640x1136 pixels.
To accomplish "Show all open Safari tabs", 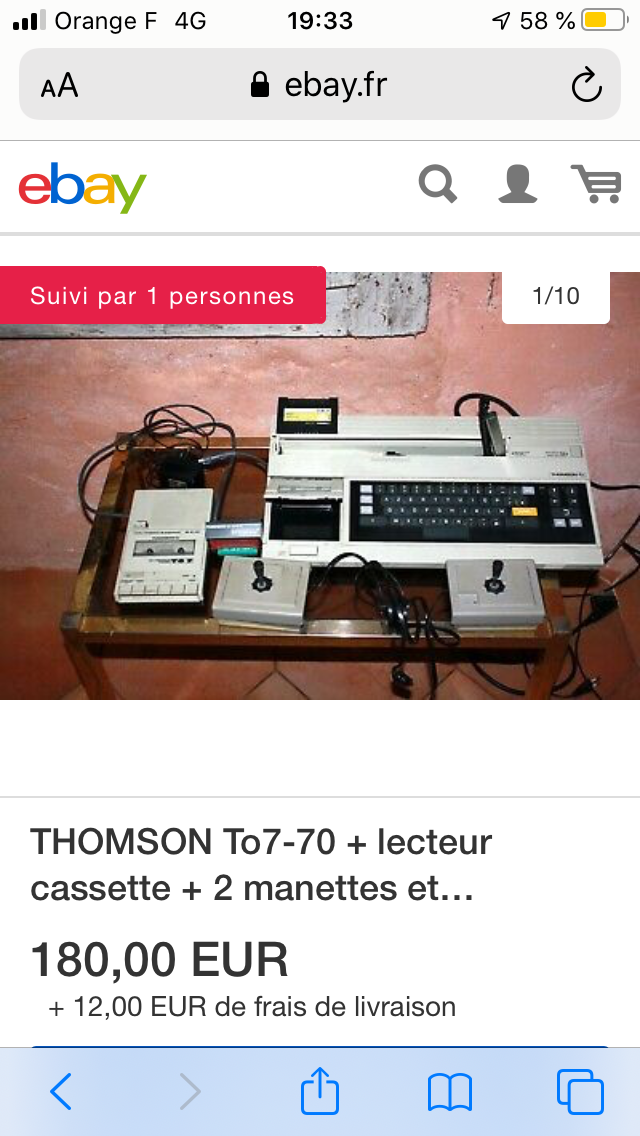I will [x=579, y=1092].
